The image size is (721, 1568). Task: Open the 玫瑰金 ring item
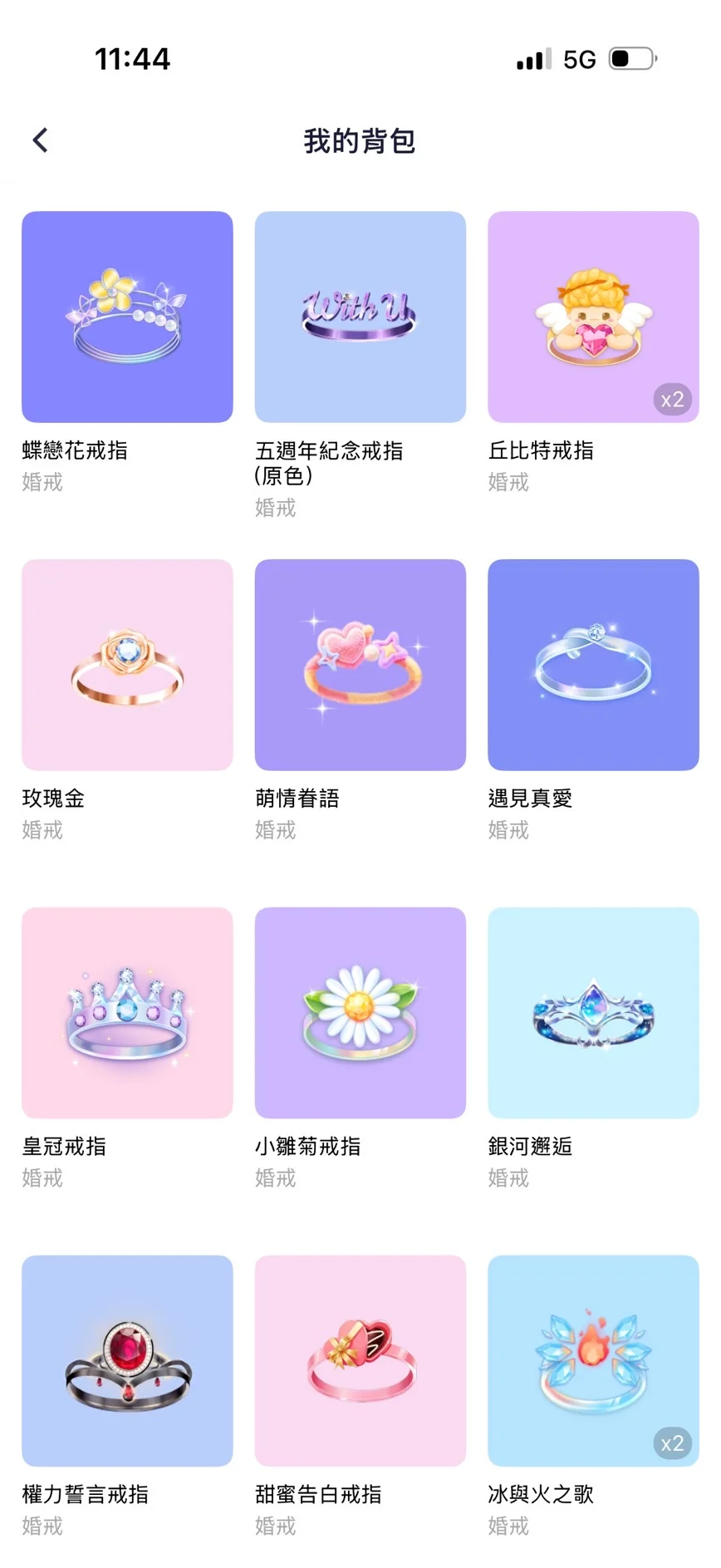click(x=127, y=664)
